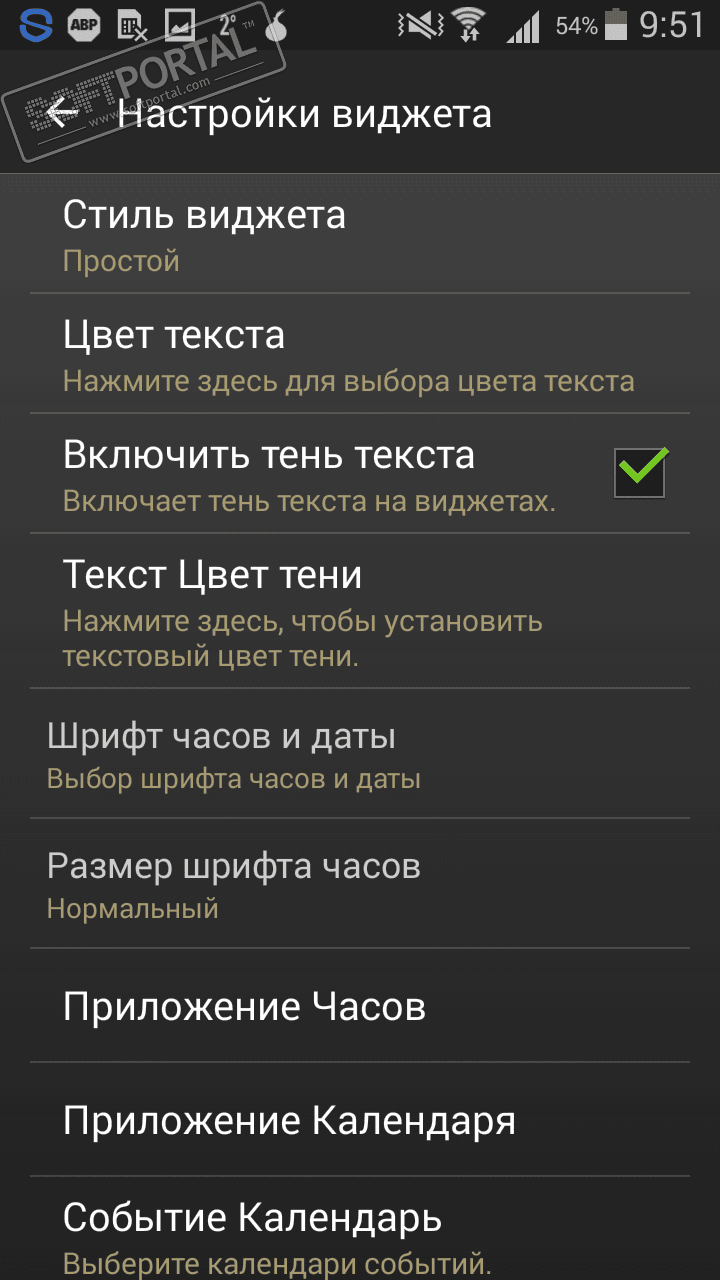Open Цвет текста color picker
The image size is (720, 1280).
point(360,354)
